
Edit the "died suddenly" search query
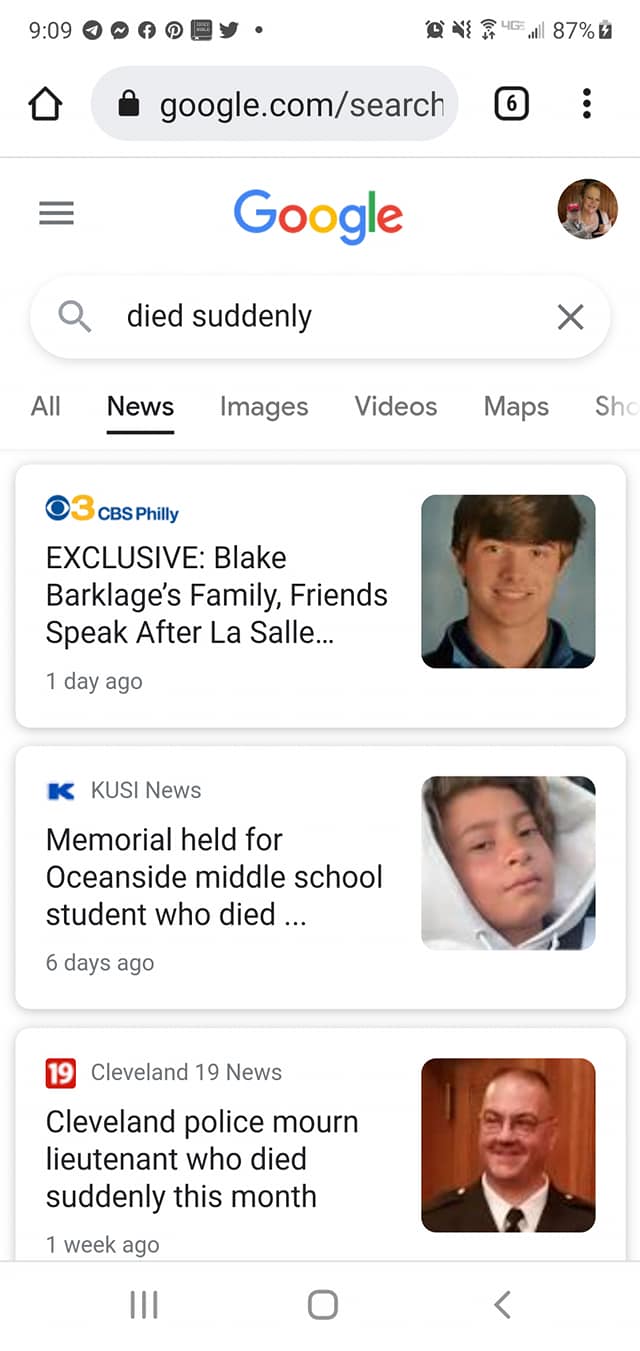pyautogui.click(x=300, y=317)
